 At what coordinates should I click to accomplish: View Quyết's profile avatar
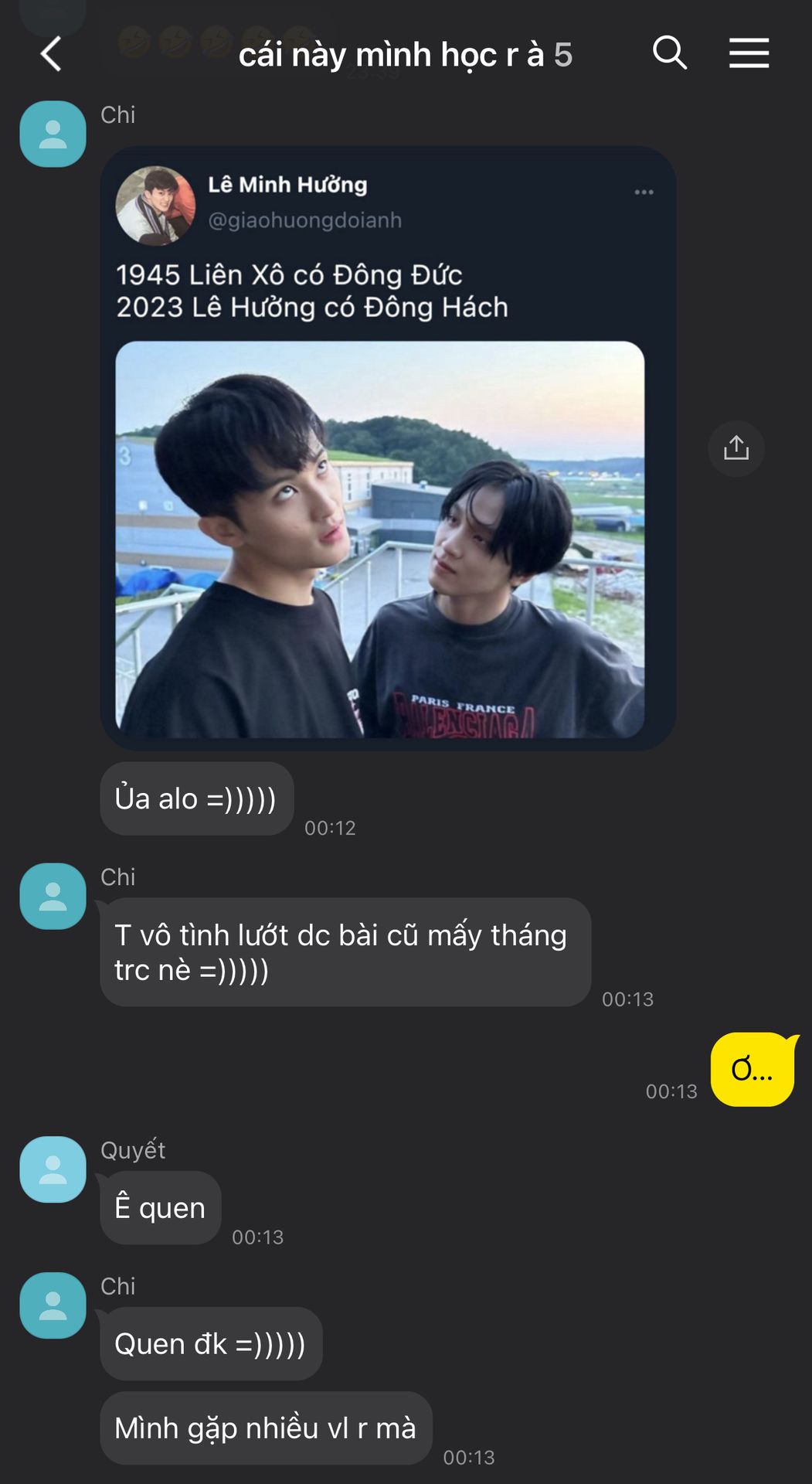(x=53, y=1169)
